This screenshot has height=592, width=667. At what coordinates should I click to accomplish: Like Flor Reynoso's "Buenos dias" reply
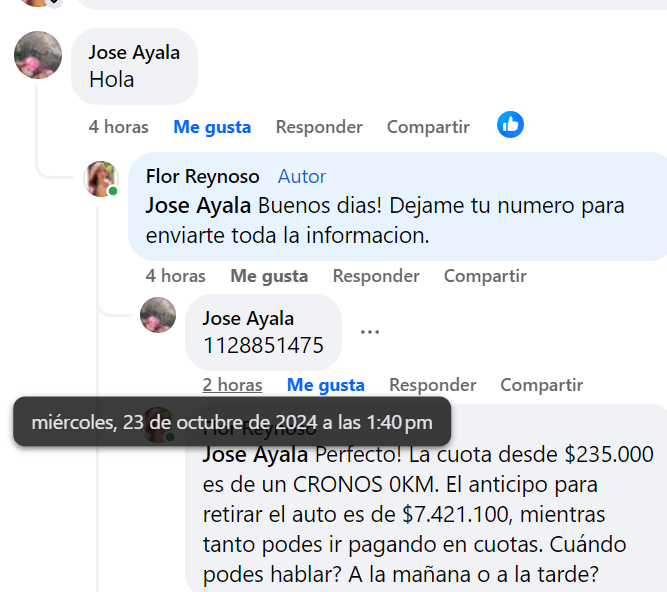pyautogui.click(x=269, y=276)
